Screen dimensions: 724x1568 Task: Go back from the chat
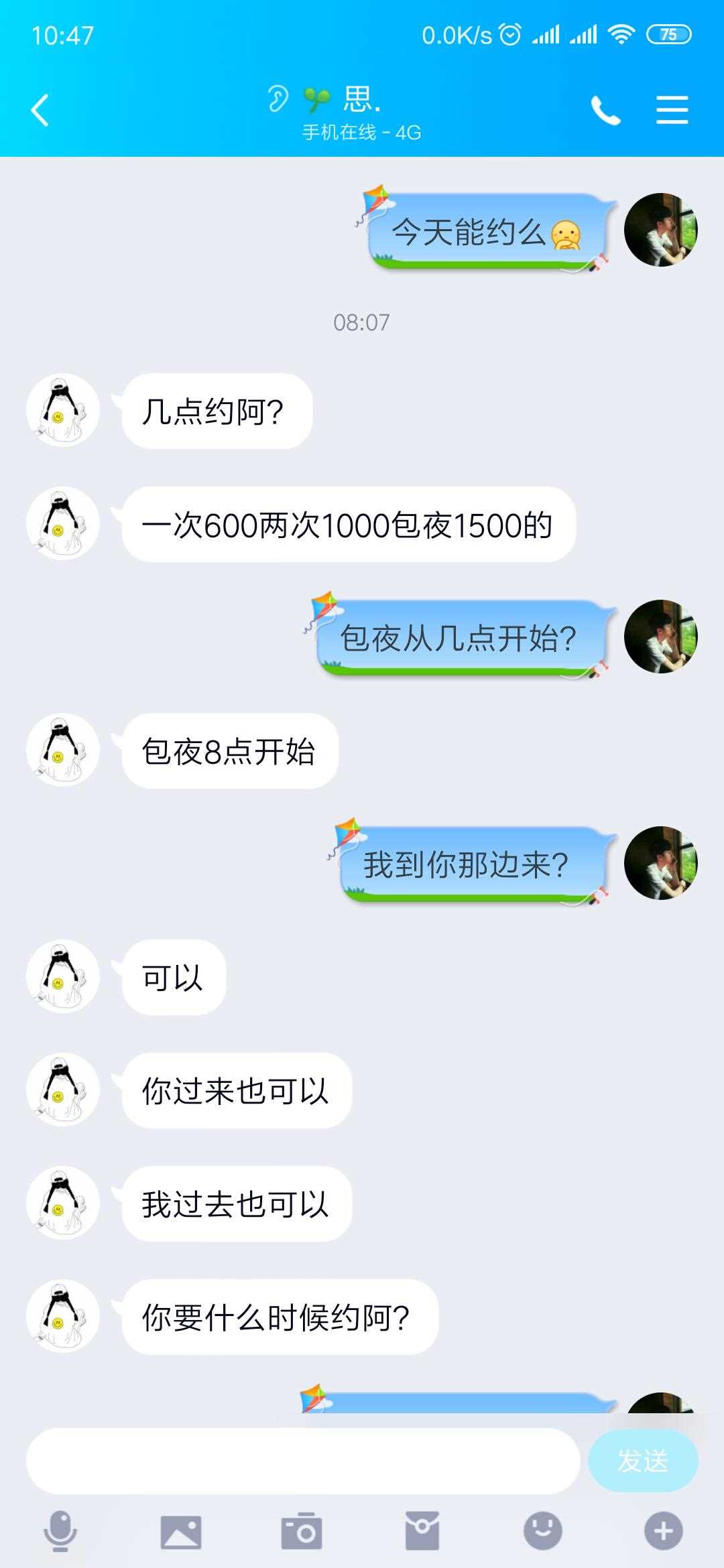point(40,111)
